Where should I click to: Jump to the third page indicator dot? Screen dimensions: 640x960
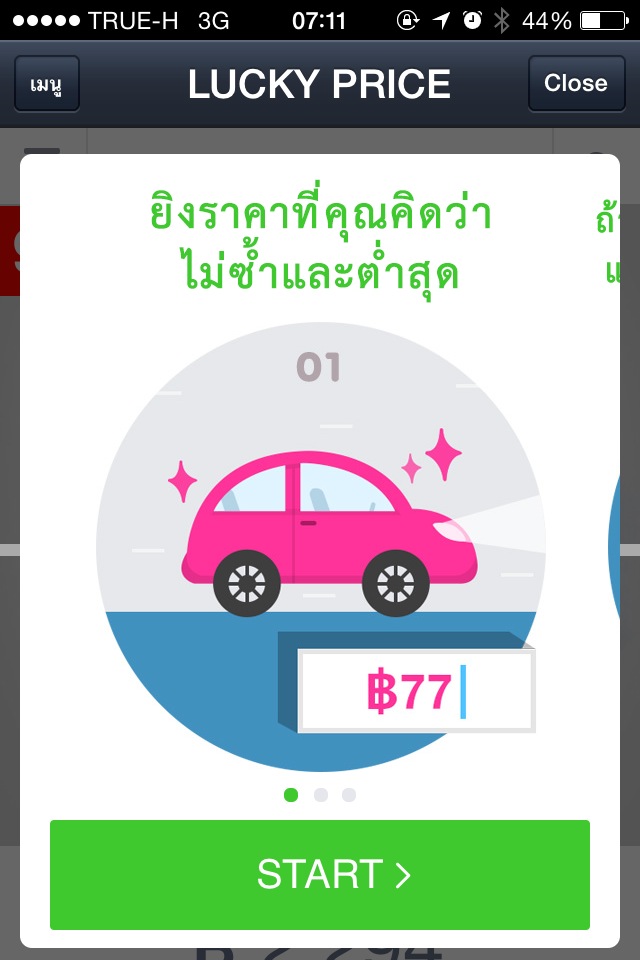348,795
